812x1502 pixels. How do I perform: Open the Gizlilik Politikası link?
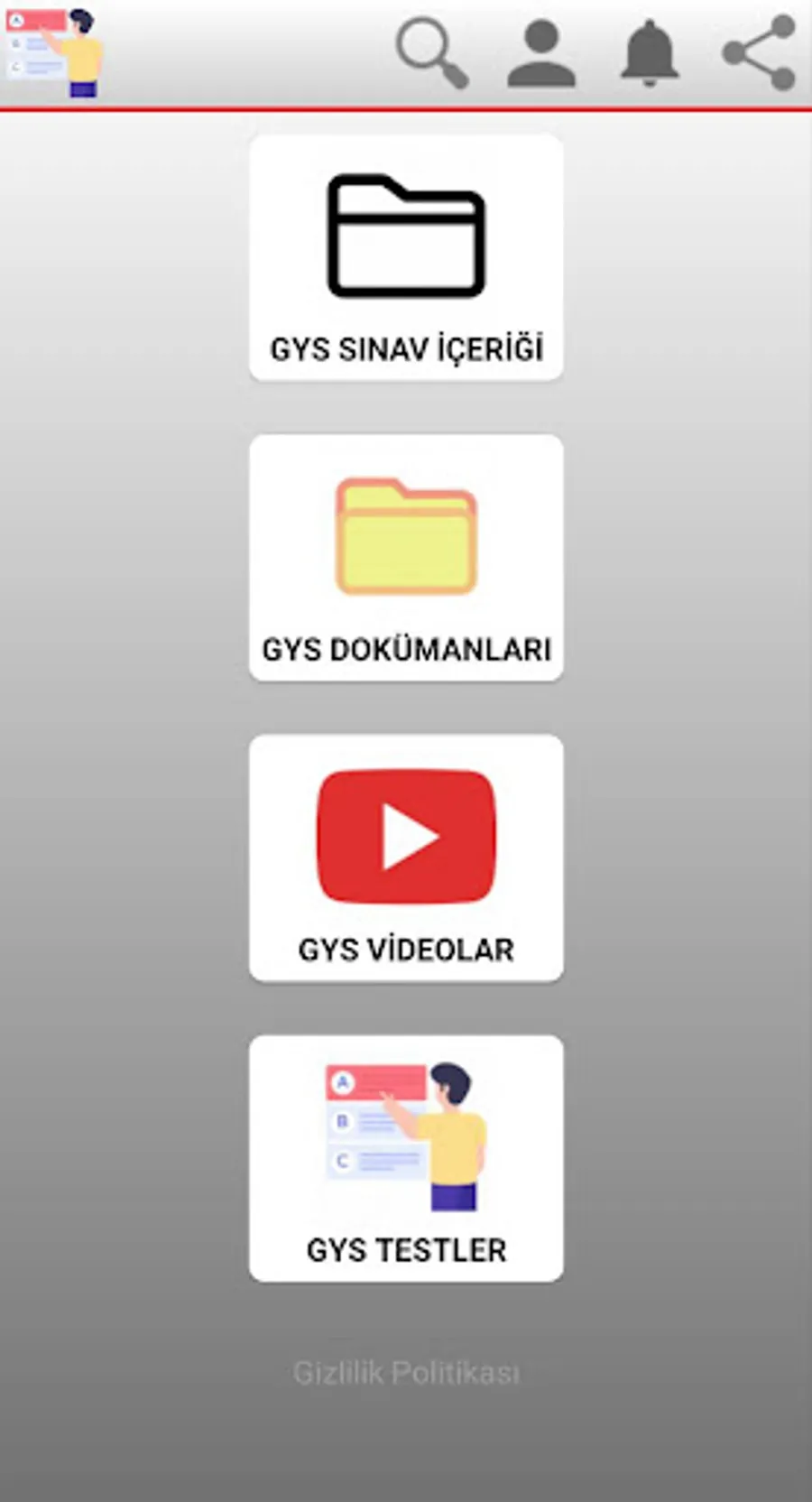(406, 1373)
